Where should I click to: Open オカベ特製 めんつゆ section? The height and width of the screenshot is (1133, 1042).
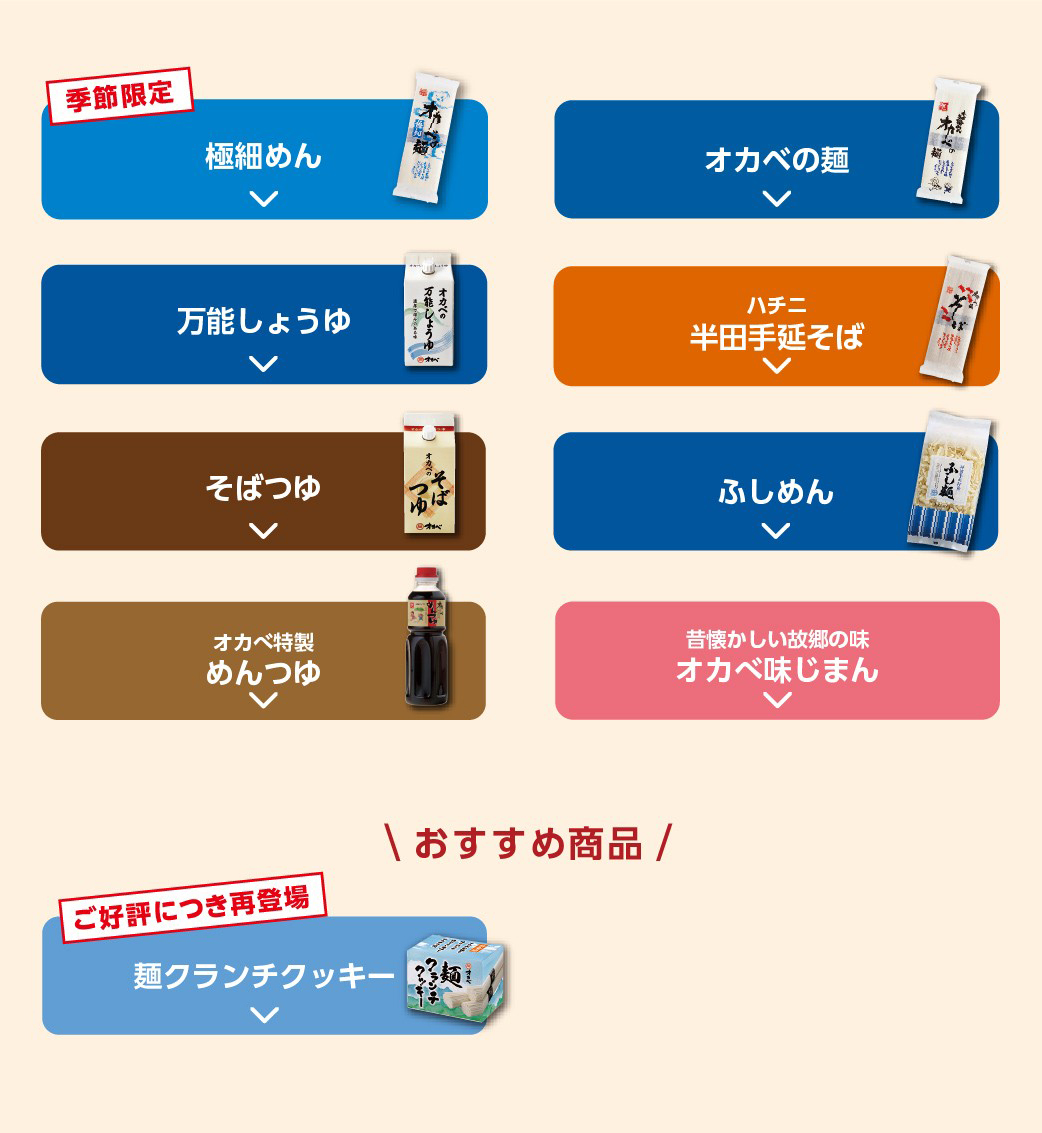(263, 660)
